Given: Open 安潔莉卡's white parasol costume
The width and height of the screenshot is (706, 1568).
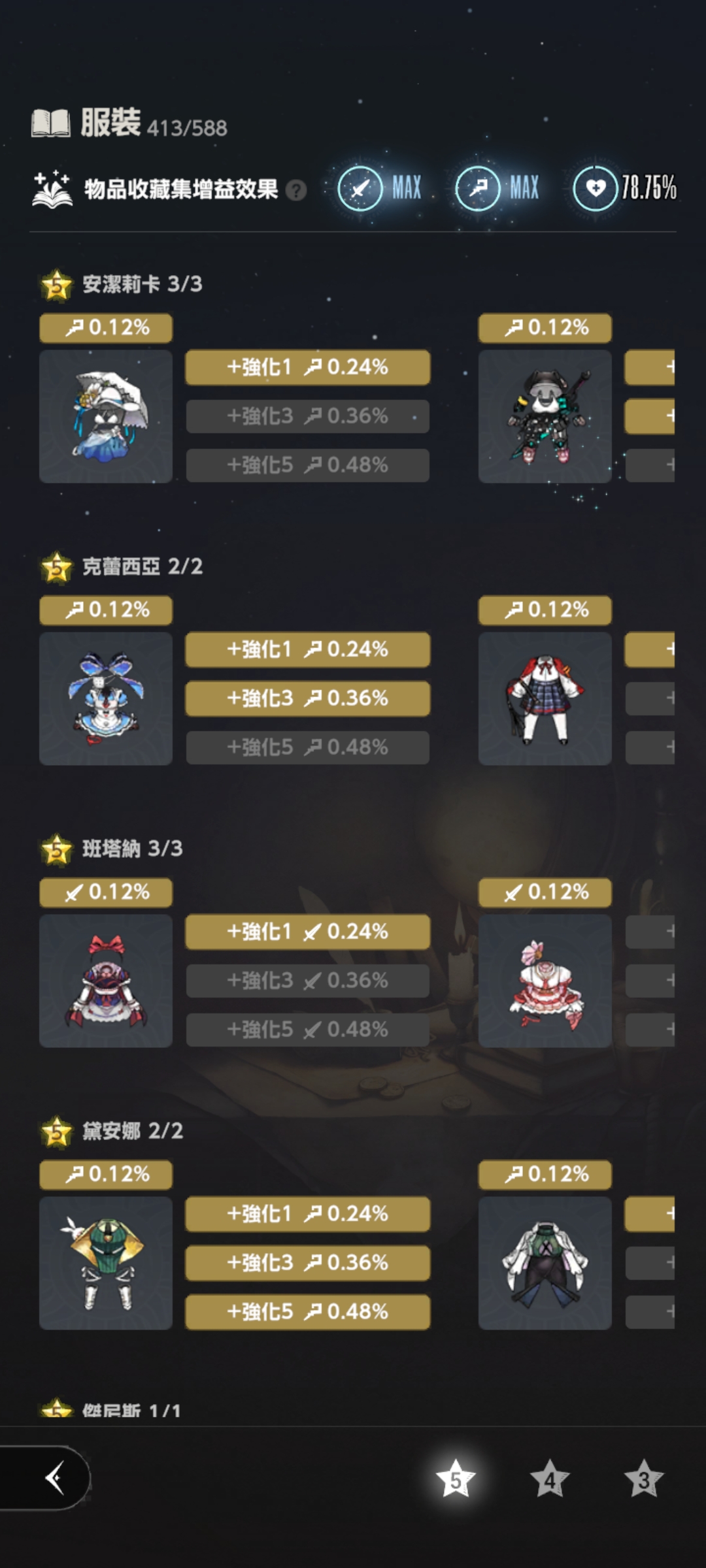Looking at the screenshot, I should click(106, 416).
